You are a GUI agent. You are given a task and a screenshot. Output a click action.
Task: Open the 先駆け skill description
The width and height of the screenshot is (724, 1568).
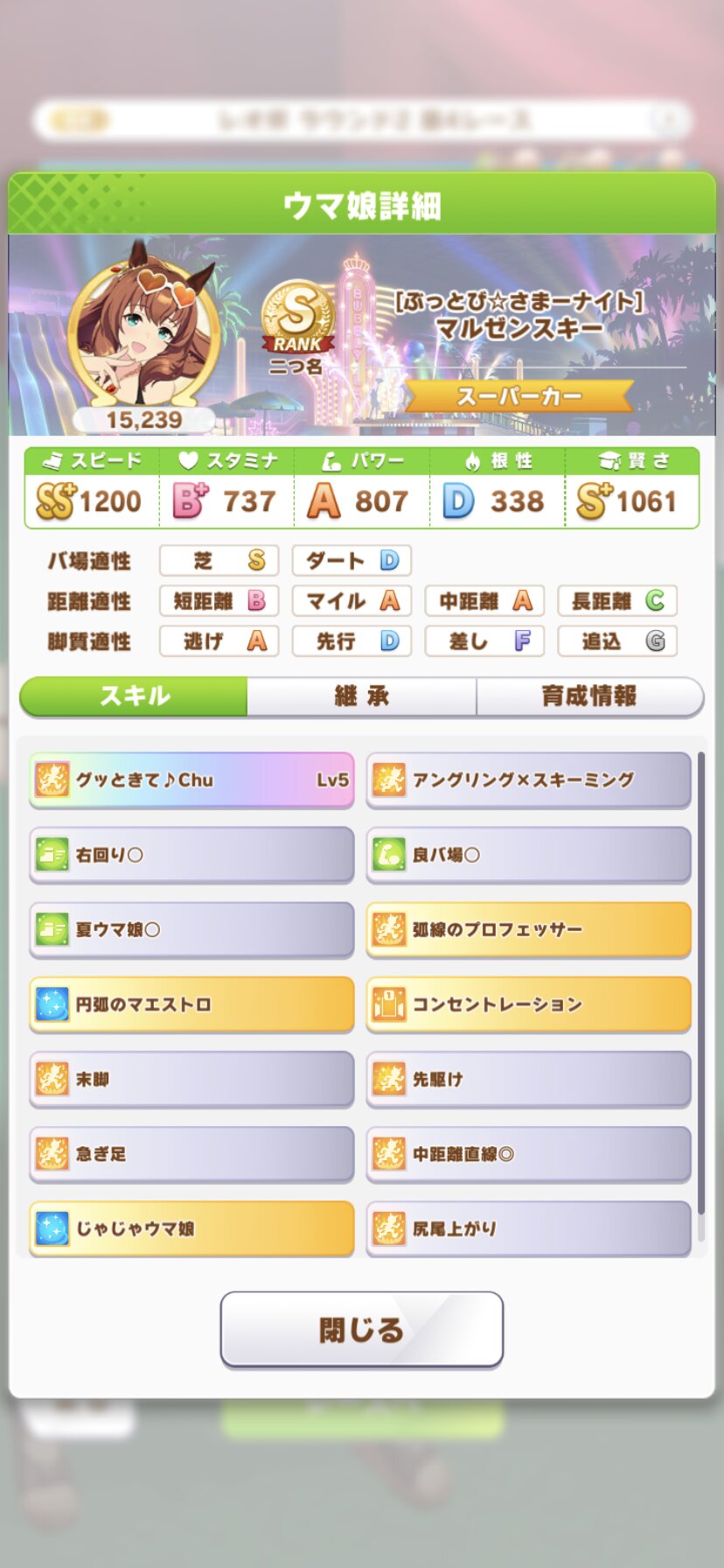pyautogui.click(x=528, y=1079)
